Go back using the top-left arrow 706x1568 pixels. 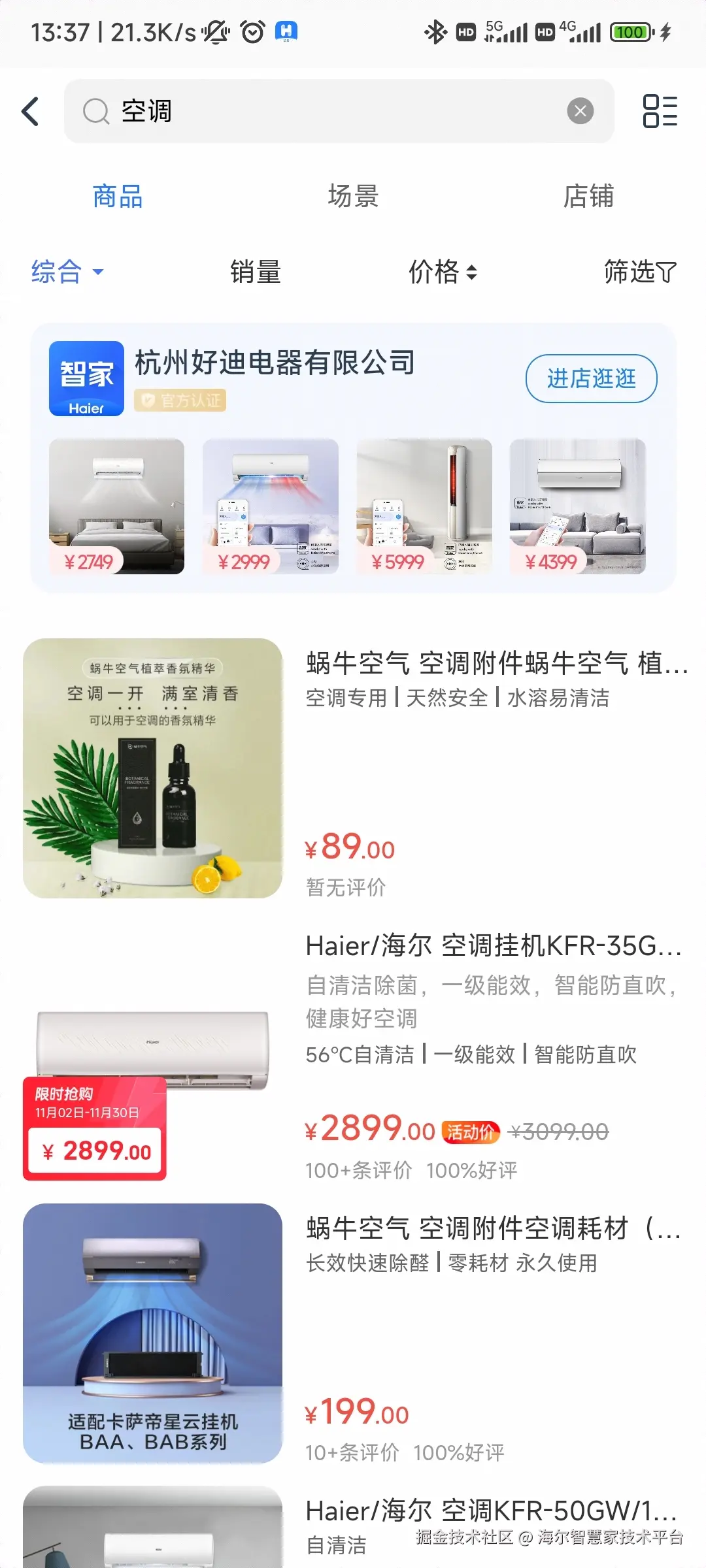[30, 111]
